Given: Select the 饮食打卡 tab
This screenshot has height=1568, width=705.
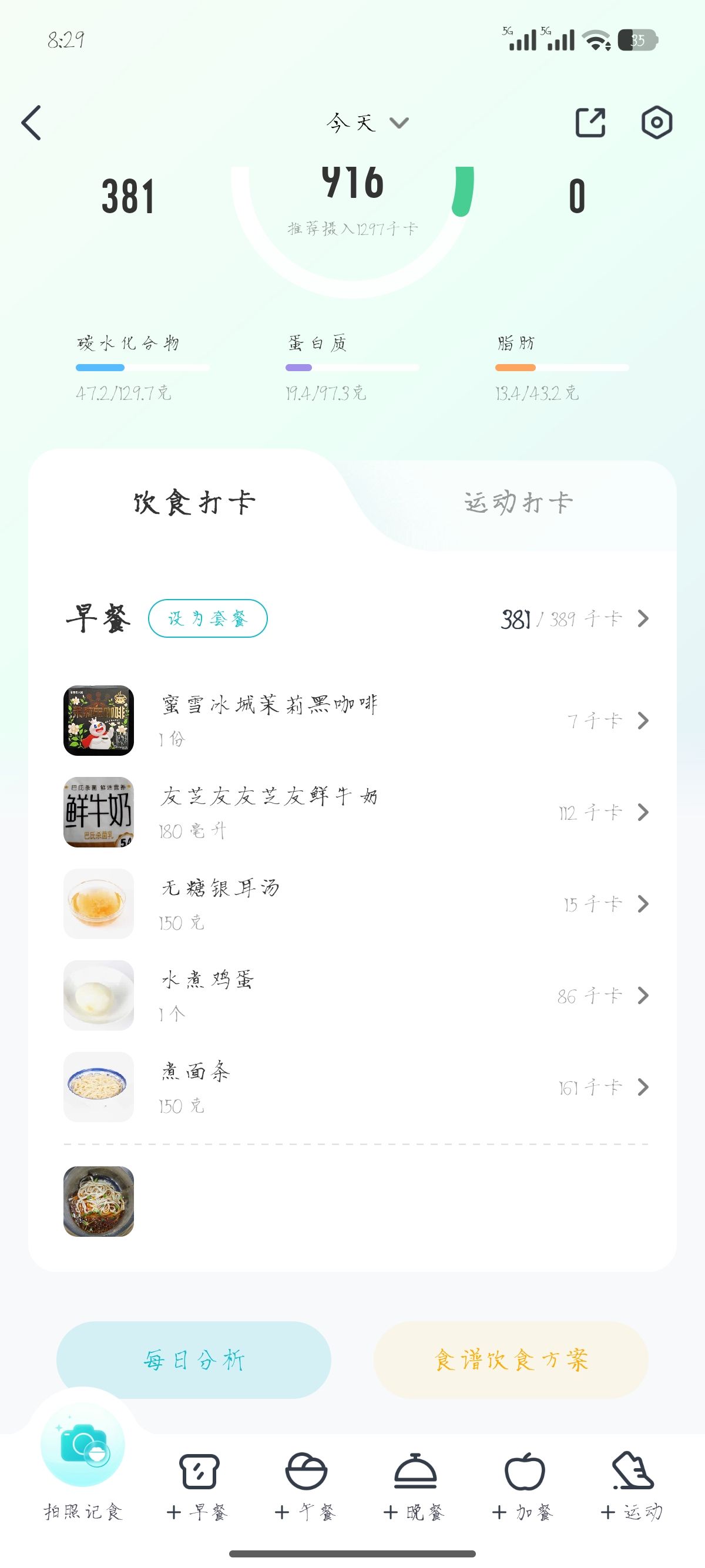Looking at the screenshot, I should point(194,503).
